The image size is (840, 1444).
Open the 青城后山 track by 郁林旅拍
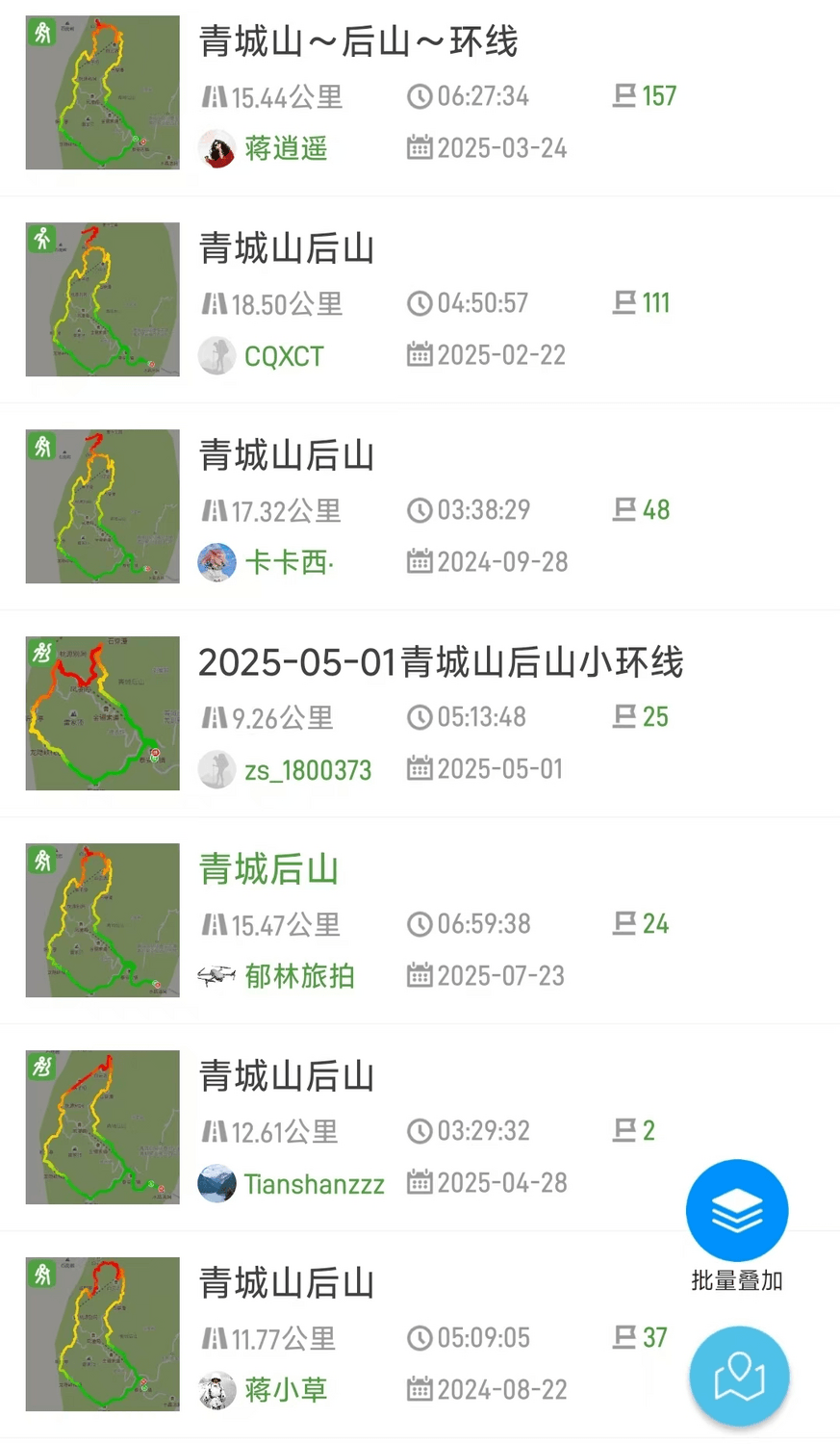click(x=268, y=870)
